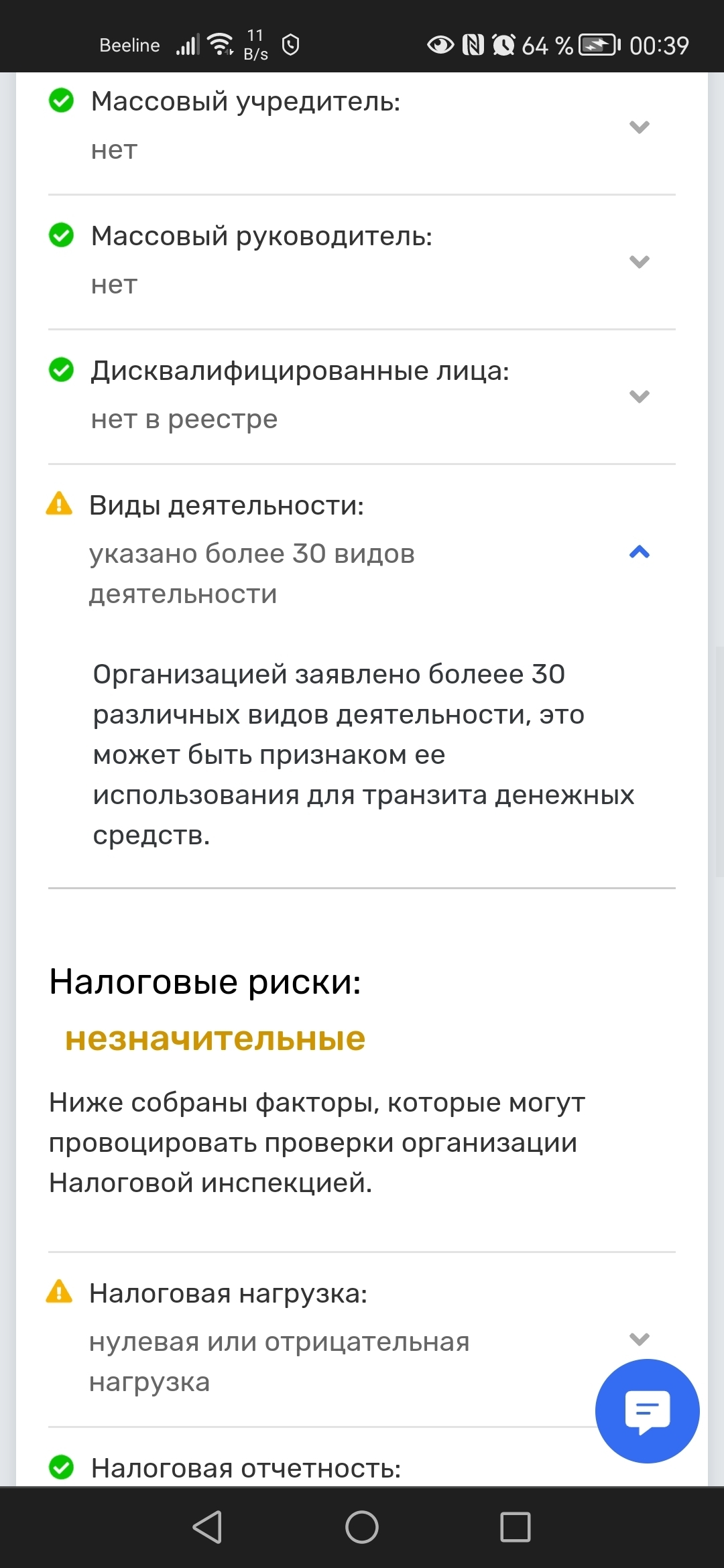Collapse the Виды деятельности section

pyautogui.click(x=640, y=552)
